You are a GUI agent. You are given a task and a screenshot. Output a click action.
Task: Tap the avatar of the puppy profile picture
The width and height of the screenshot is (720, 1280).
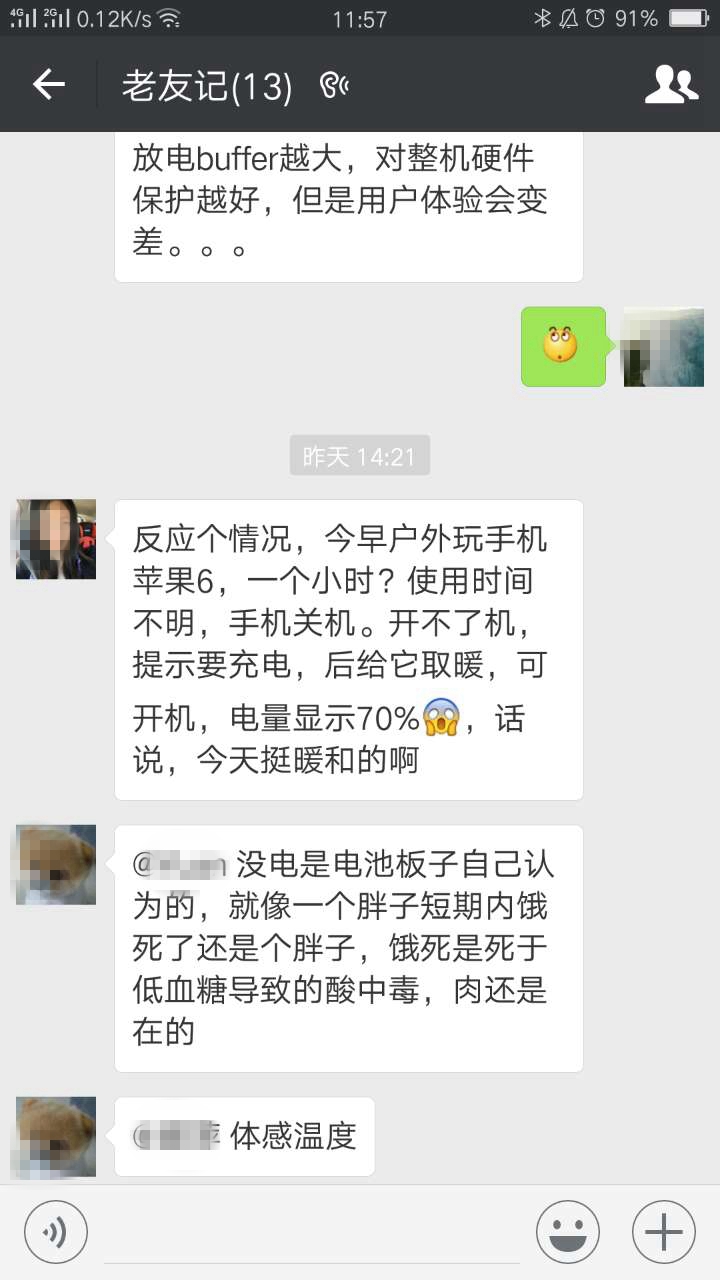coord(54,864)
